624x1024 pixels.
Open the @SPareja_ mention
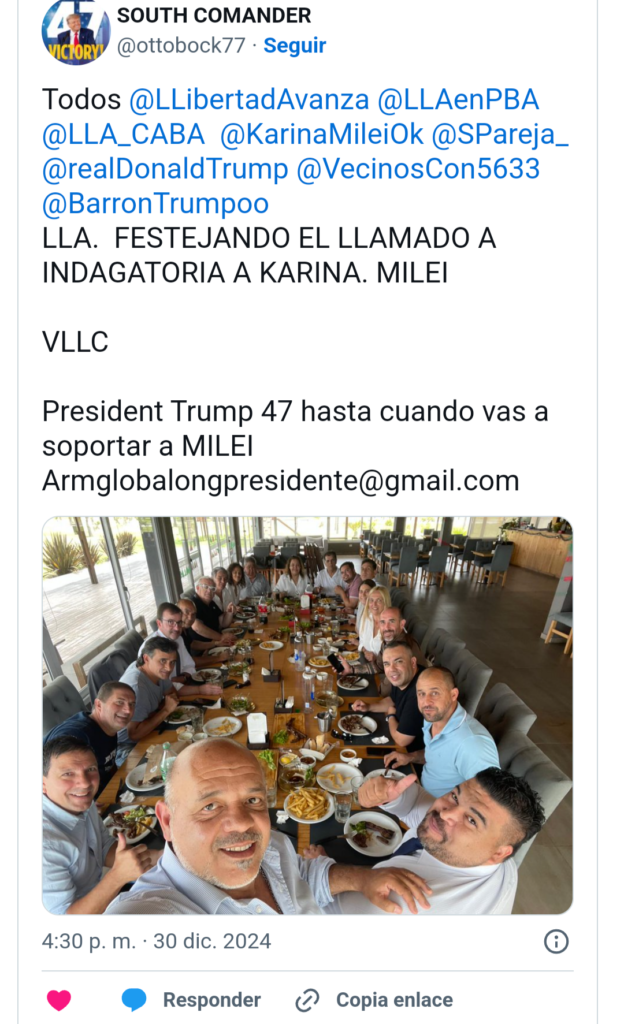(x=499, y=134)
